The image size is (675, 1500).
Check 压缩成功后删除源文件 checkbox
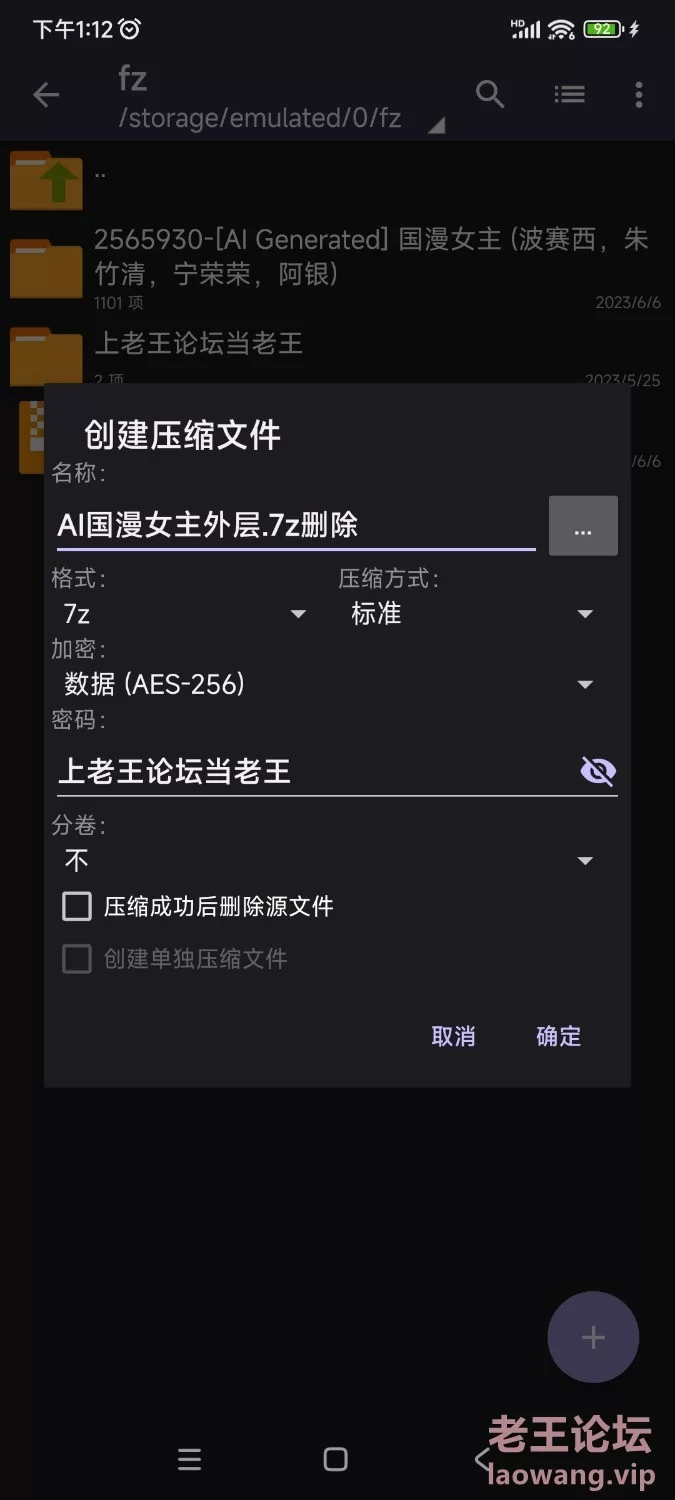pyautogui.click(x=77, y=907)
